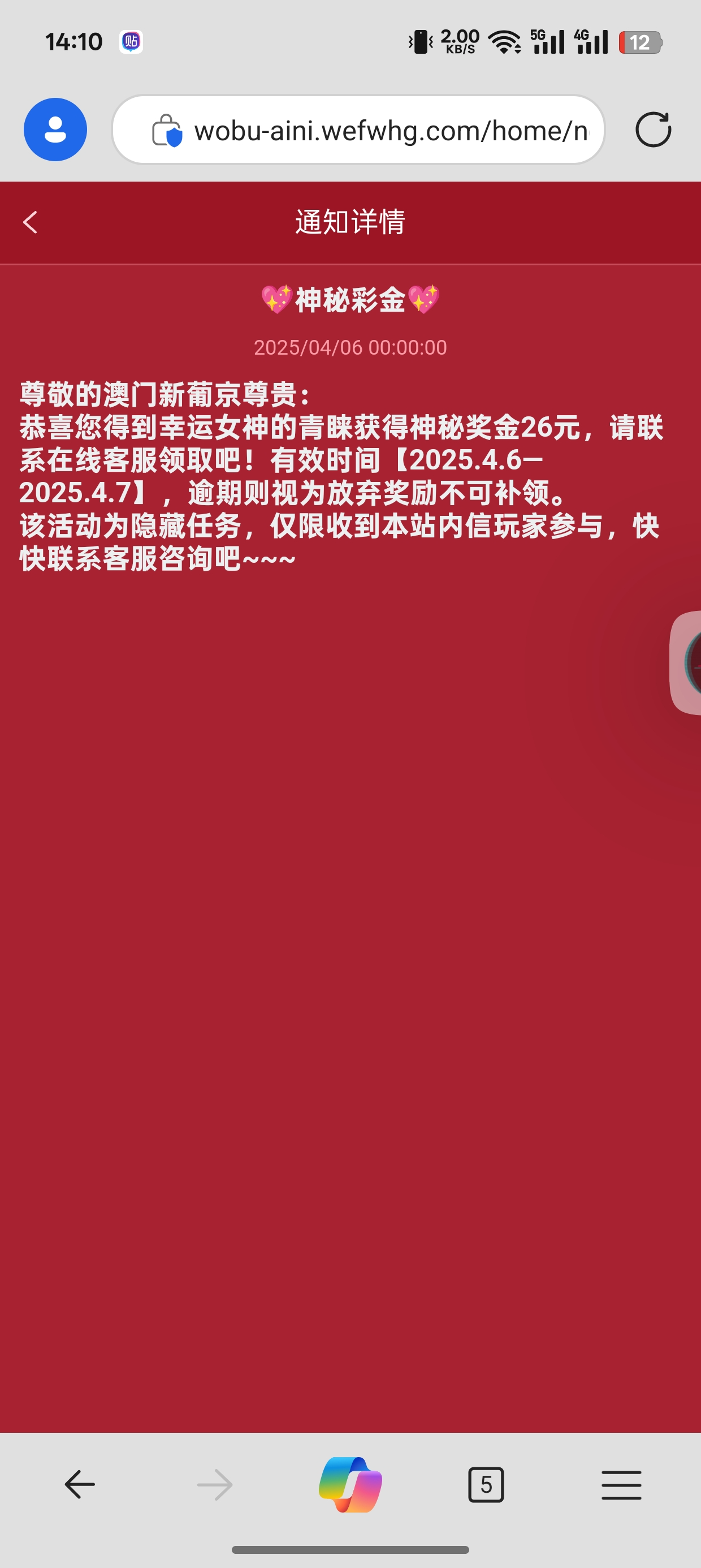Navigate back in the browser
The image size is (701, 1568).
tap(80, 1484)
